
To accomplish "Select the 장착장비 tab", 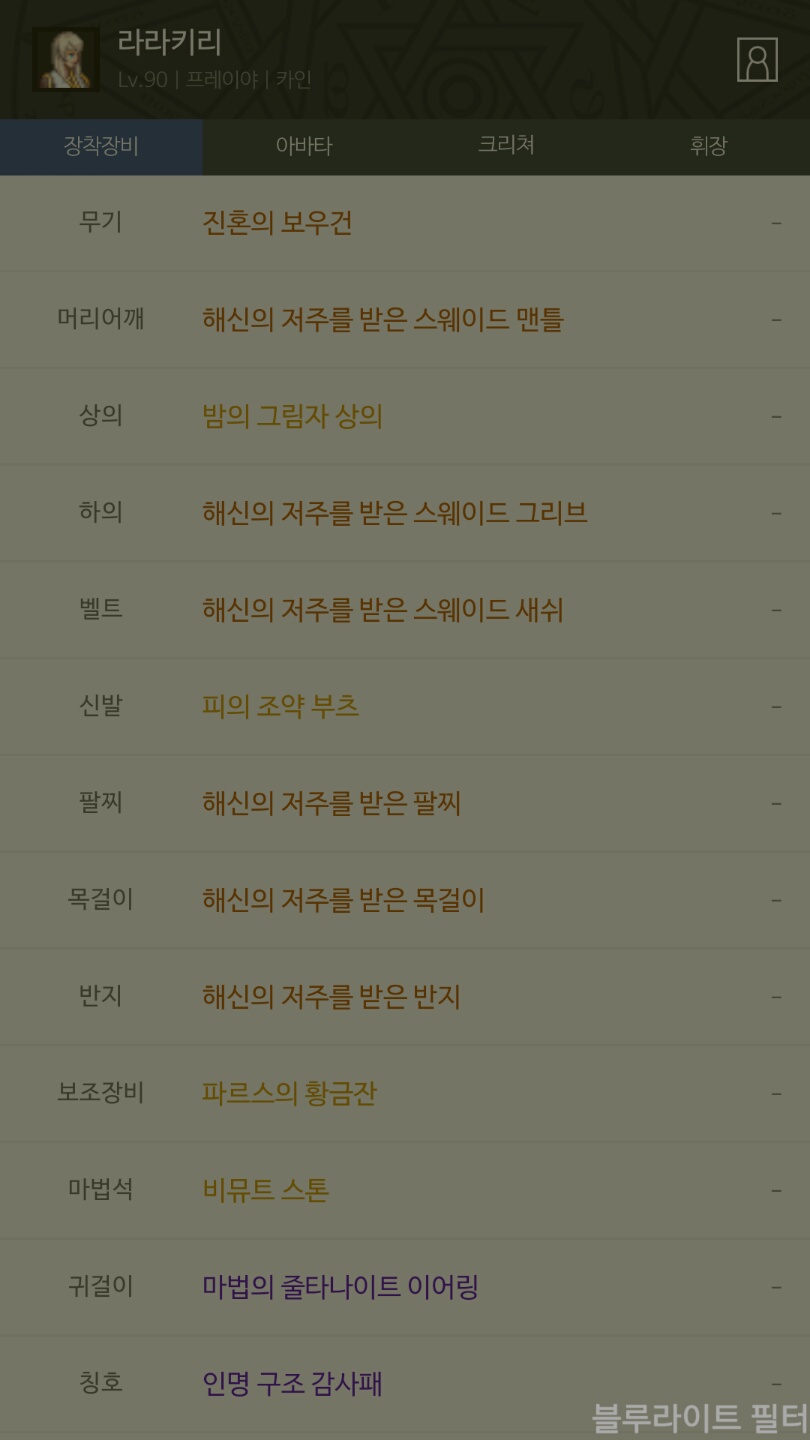I will pyautogui.click(x=101, y=146).
